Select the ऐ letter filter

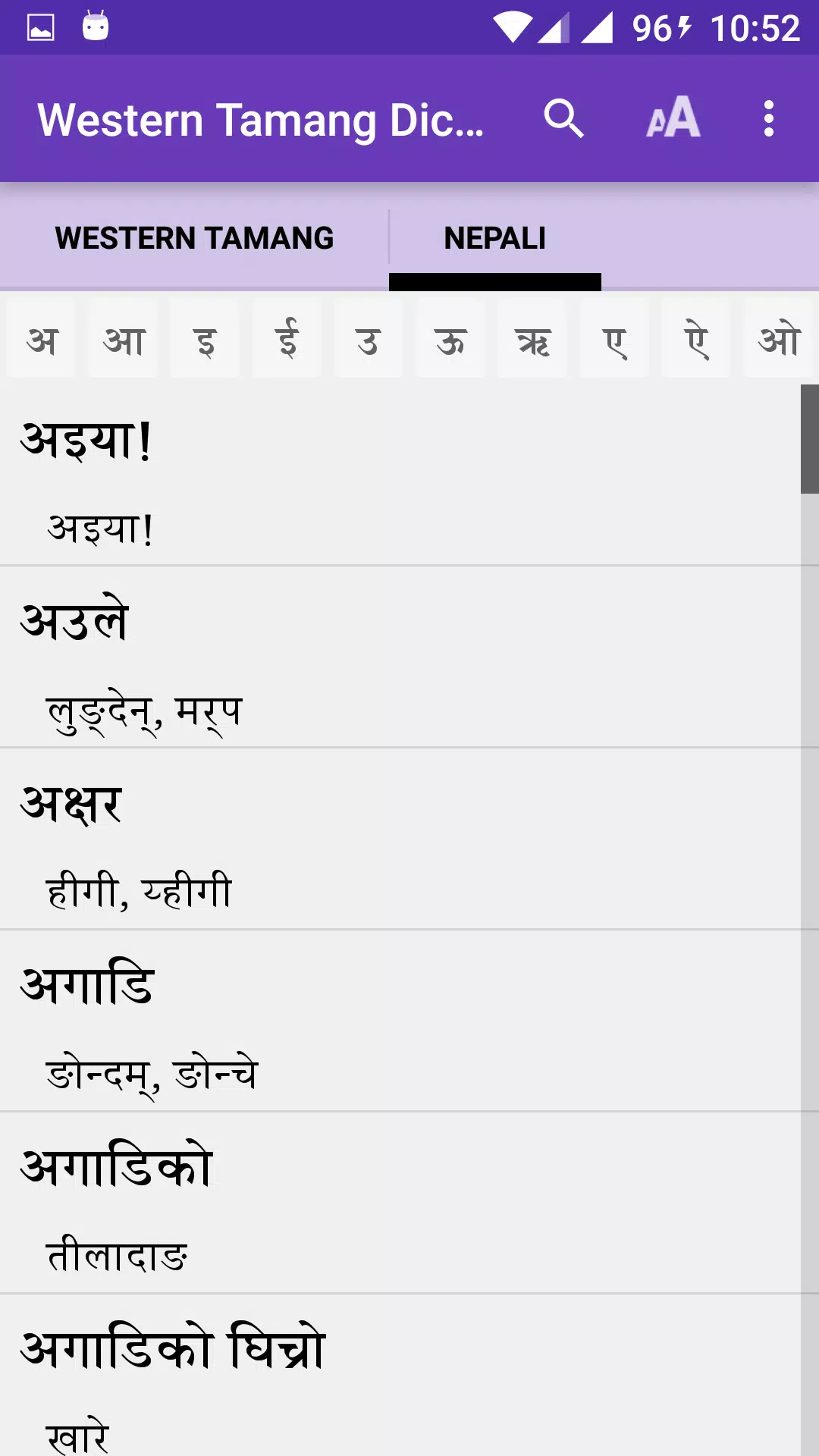tap(695, 339)
